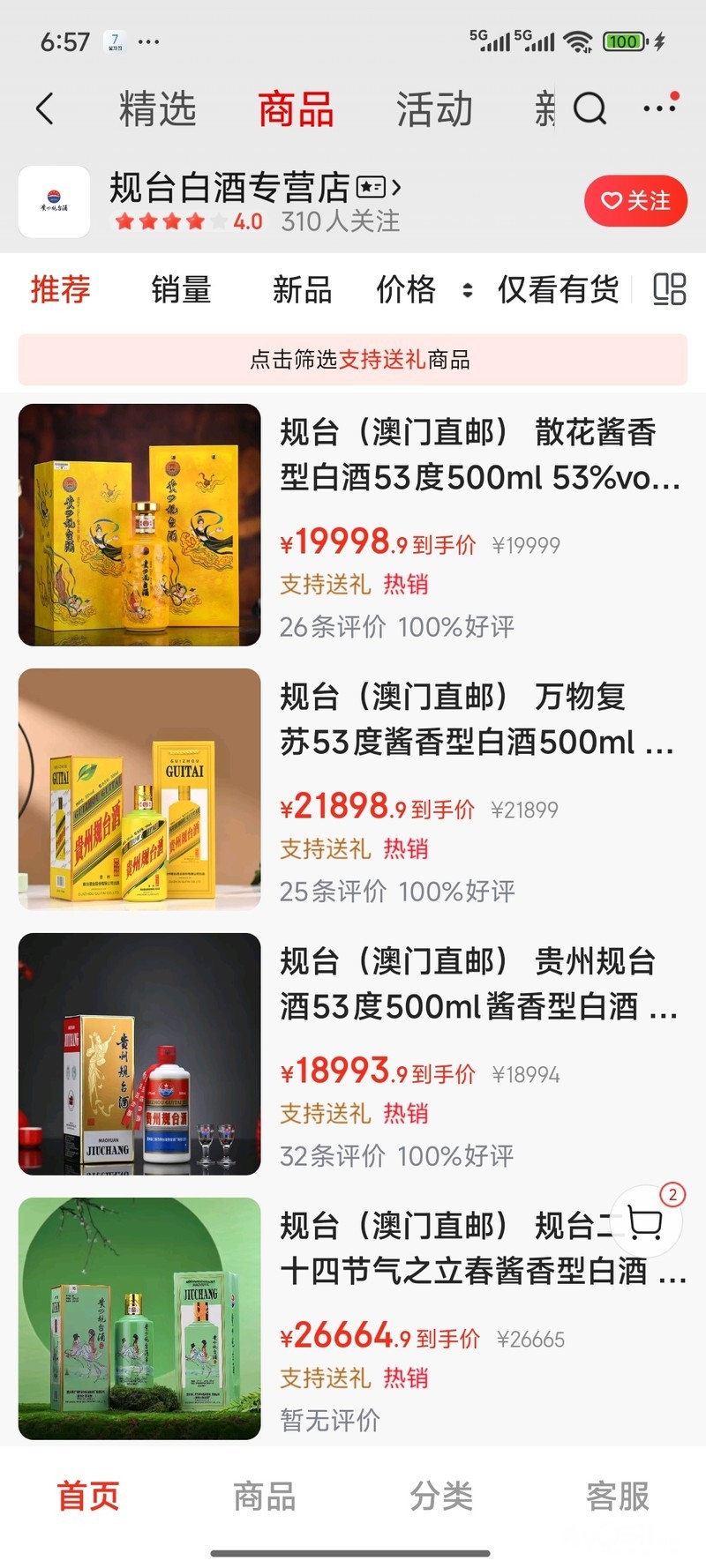Open the store search icon
This screenshot has width=706, height=1568.
point(590,109)
